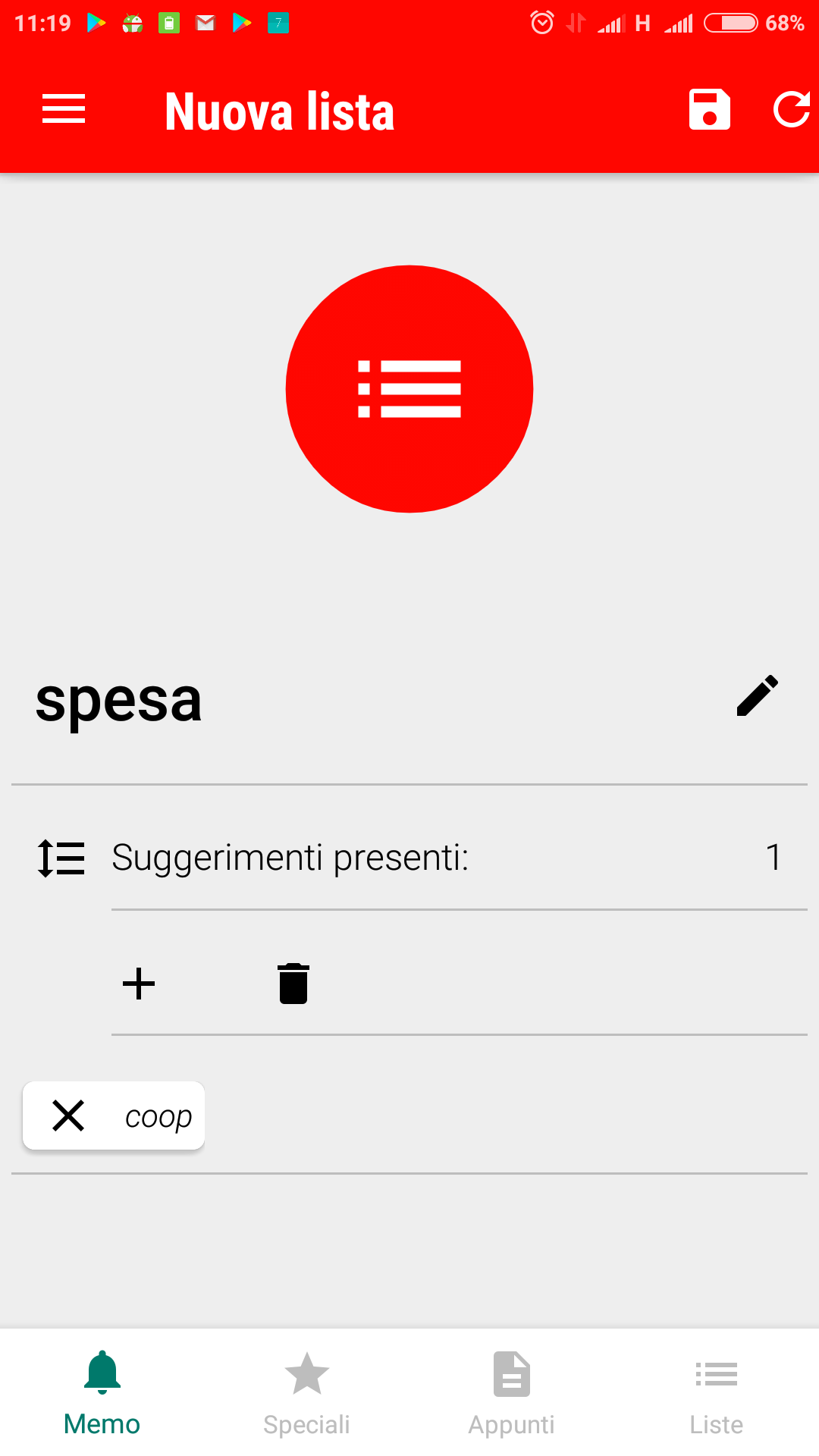Image resolution: width=819 pixels, height=1456 pixels.
Task: Switch to the Speciali tab
Action: click(x=307, y=1394)
